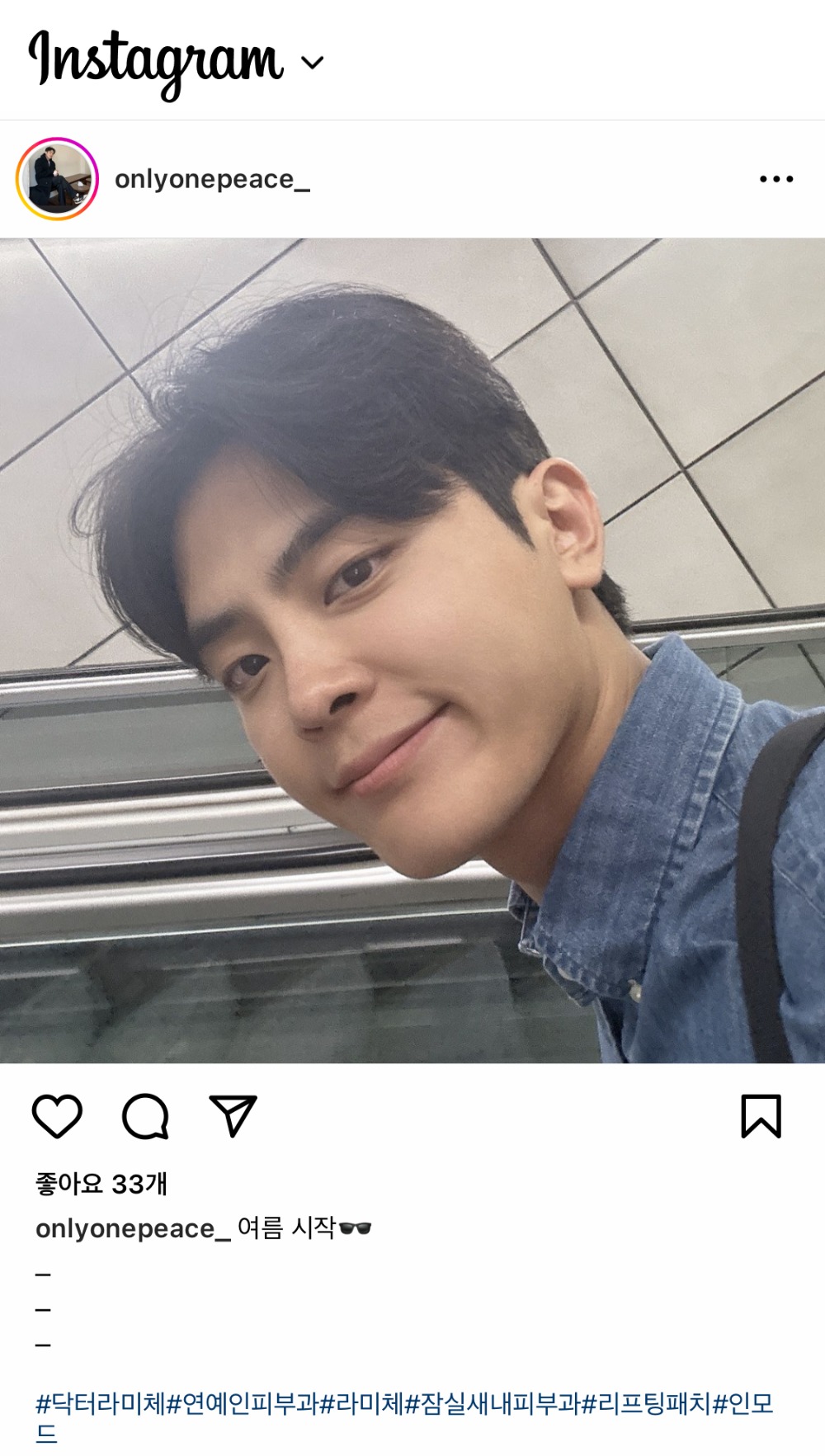View onlyonepeace_ story from the avatar
The image size is (825, 1456).
coord(57,179)
